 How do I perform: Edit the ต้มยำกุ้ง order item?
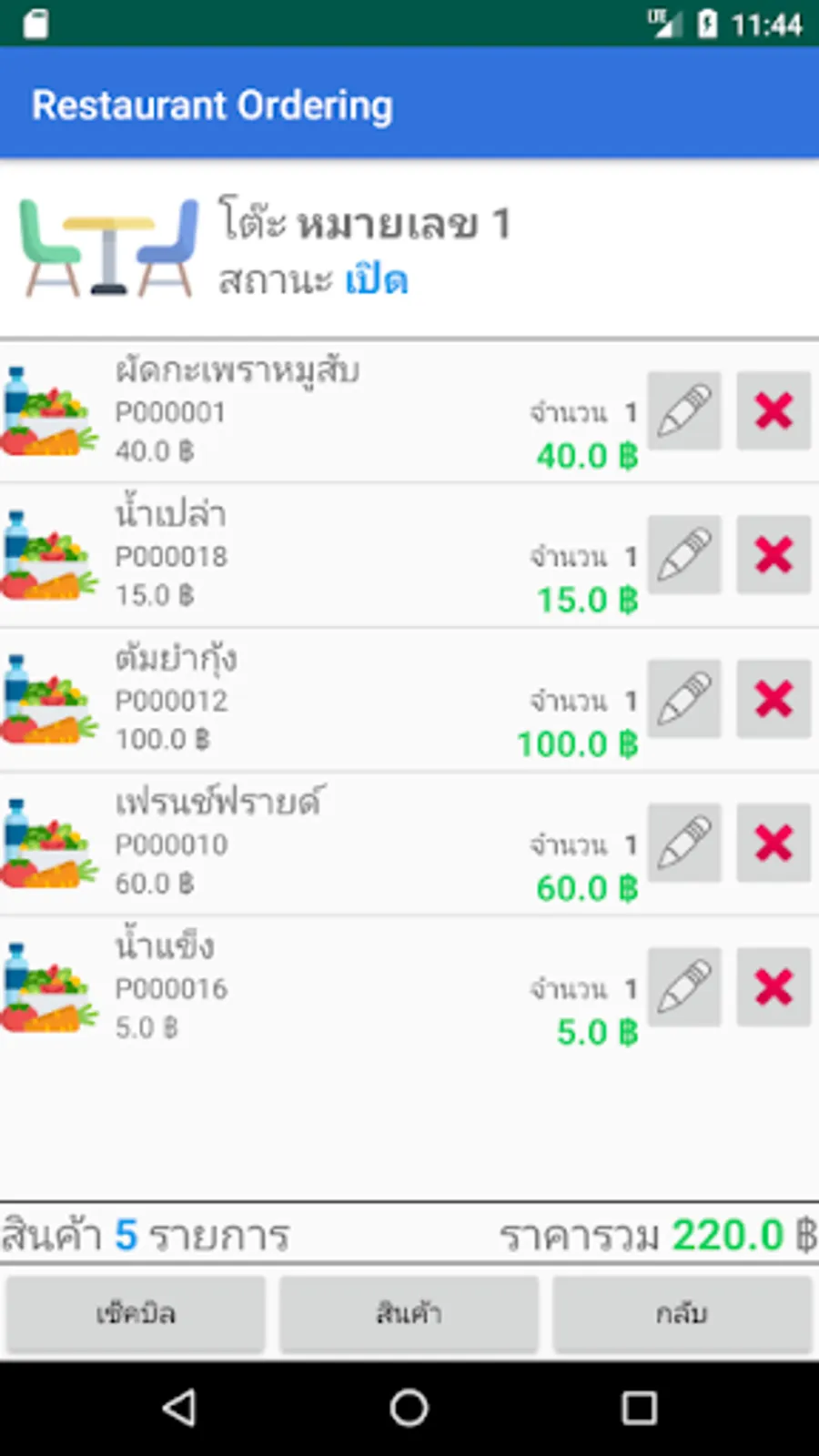pyautogui.click(x=684, y=699)
